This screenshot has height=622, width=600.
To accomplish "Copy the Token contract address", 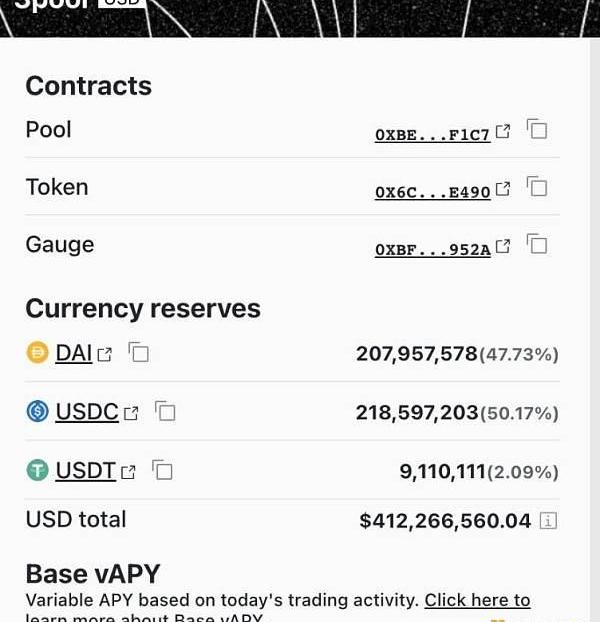I will coord(537,187).
